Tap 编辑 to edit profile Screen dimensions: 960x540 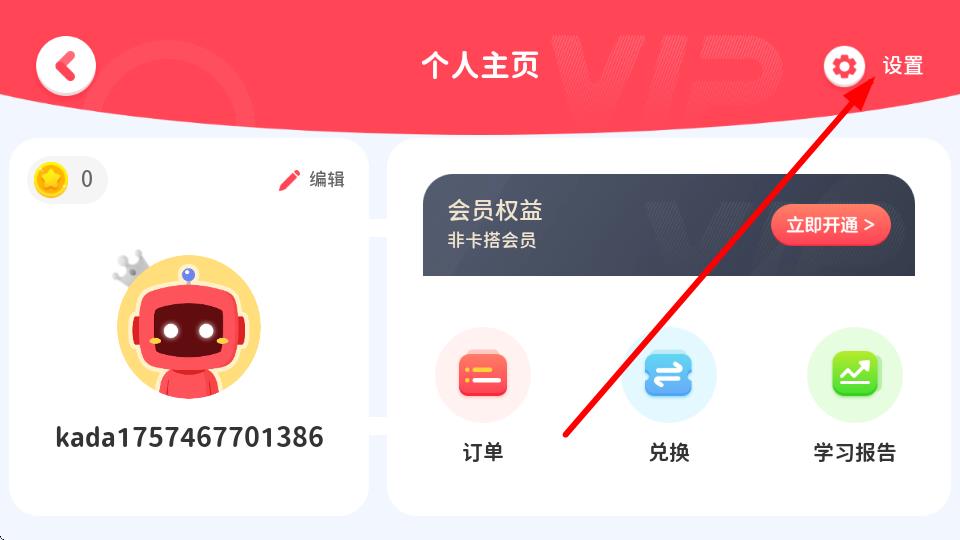click(x=312, y=180)
